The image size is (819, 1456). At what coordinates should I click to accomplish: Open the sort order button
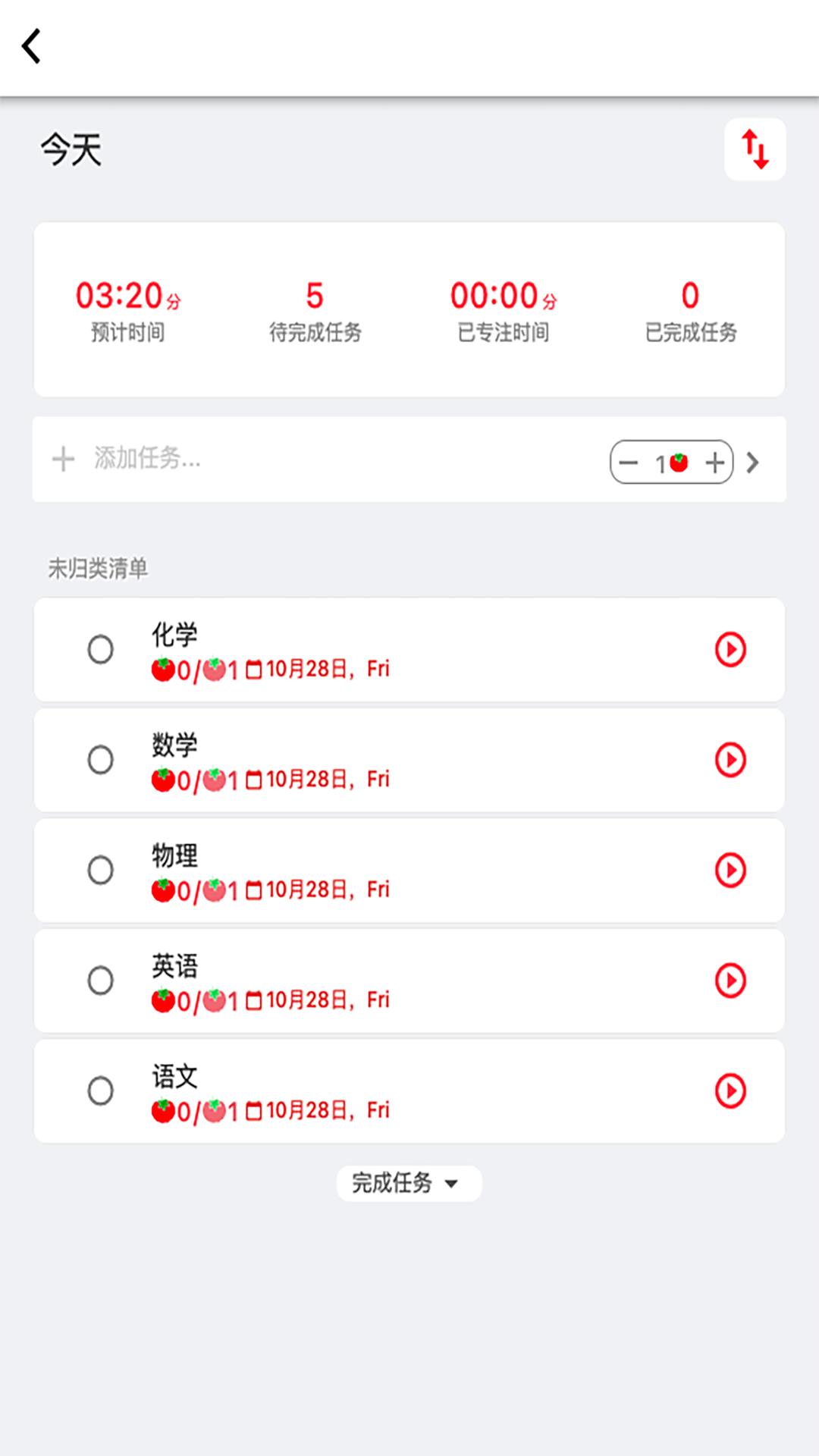pyautogui.click(x=755, y=149)
